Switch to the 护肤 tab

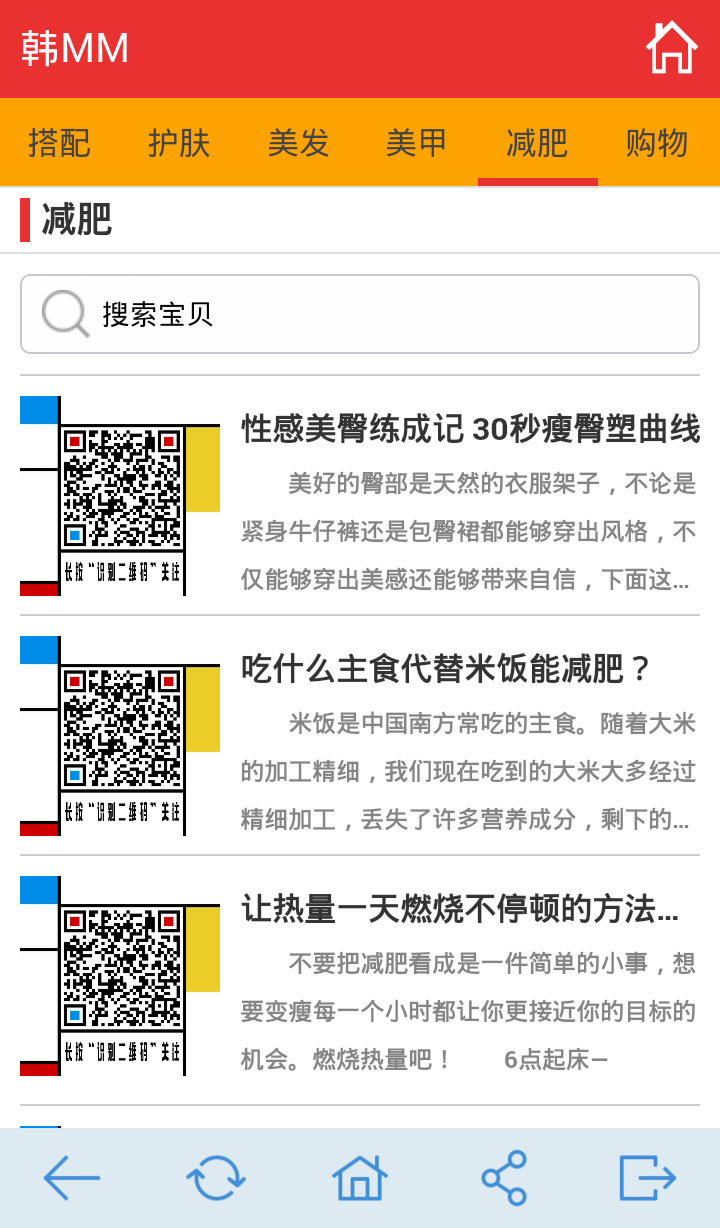click(x=180, y=143)
